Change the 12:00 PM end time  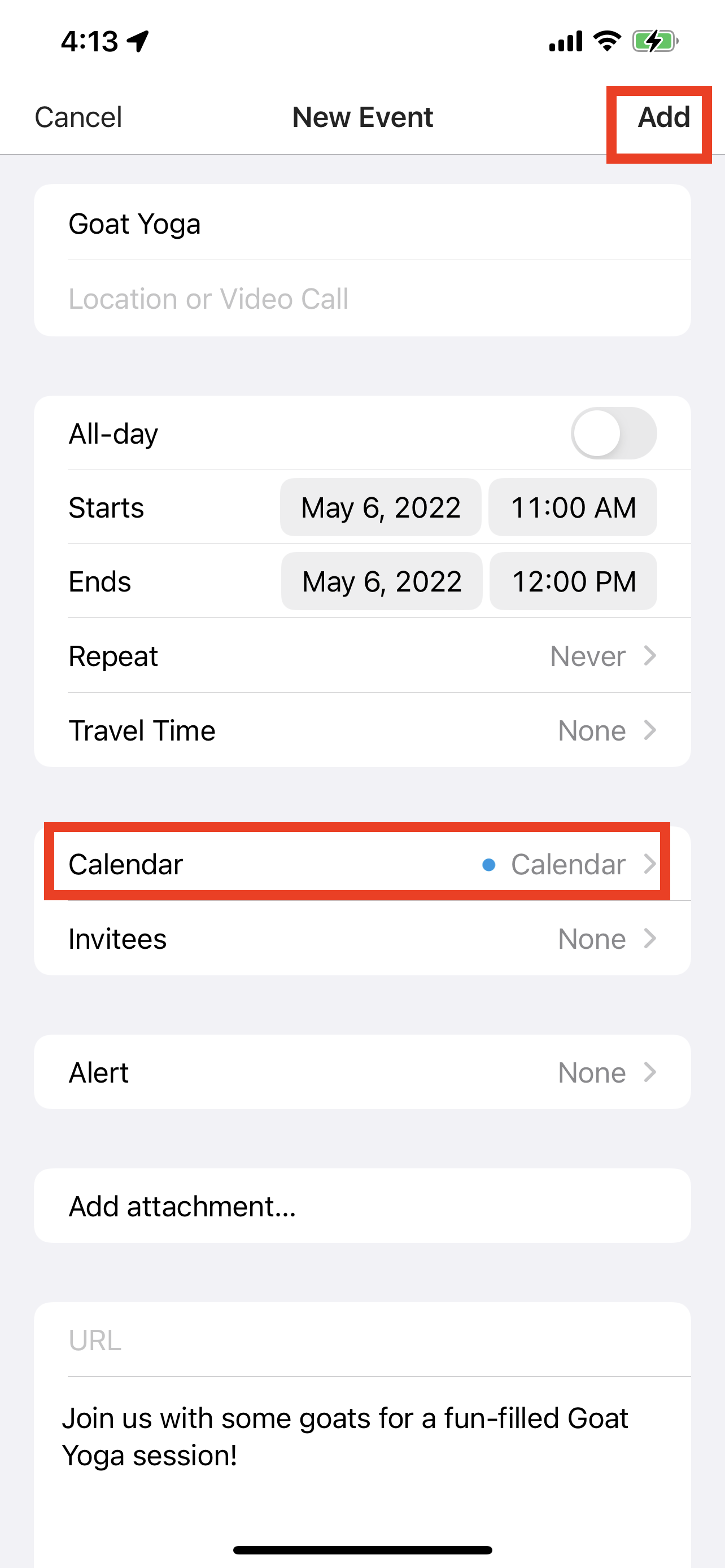tap(573, 582)
